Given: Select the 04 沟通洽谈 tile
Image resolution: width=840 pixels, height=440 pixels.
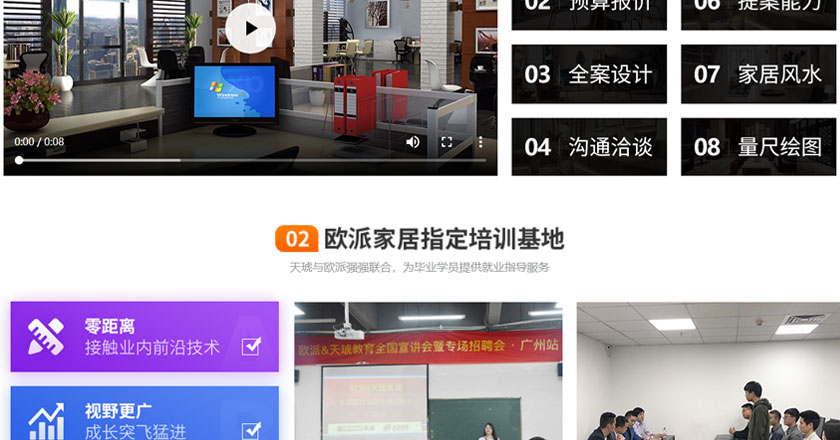Looking at the screenshot, I should [589, 147].
